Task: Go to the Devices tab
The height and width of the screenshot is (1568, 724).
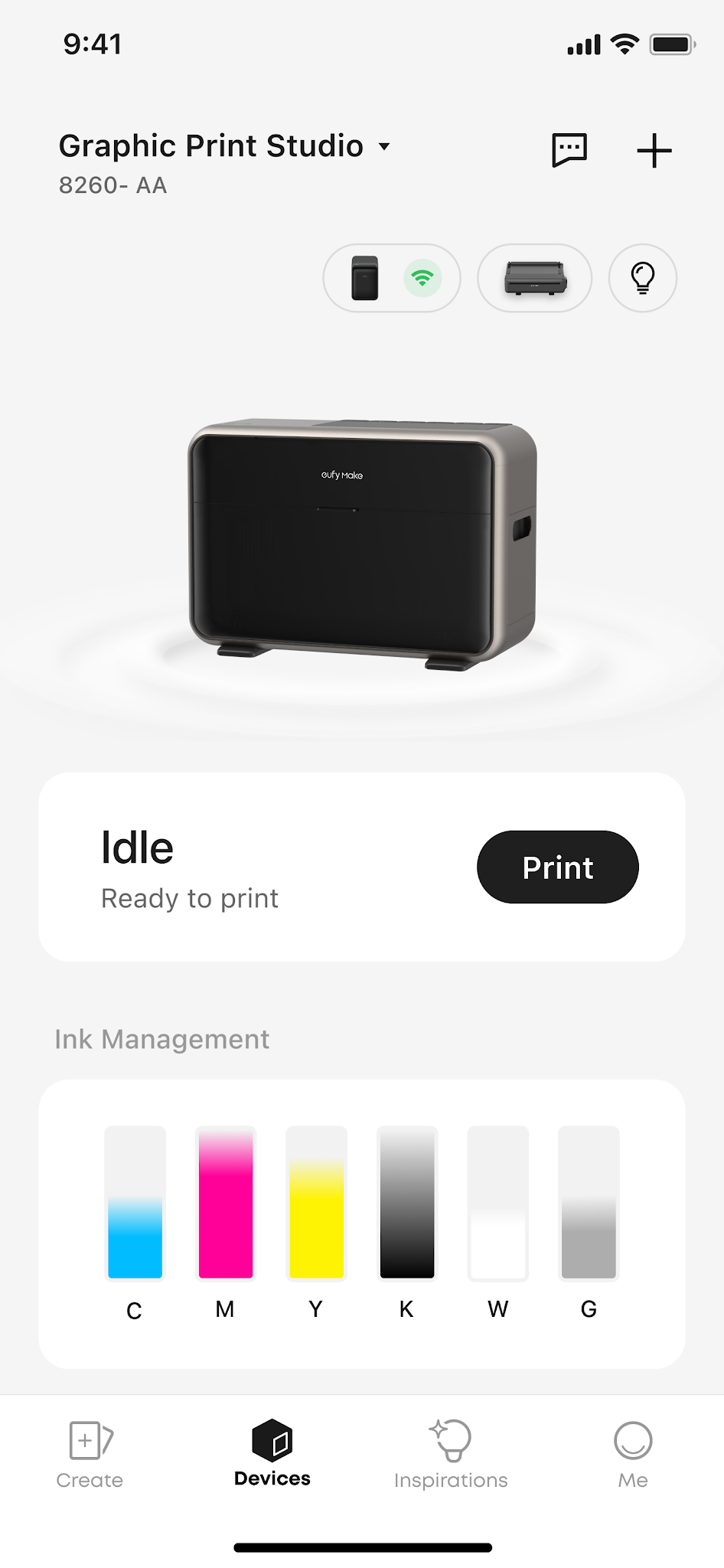Action: [x=272, y=1453]
